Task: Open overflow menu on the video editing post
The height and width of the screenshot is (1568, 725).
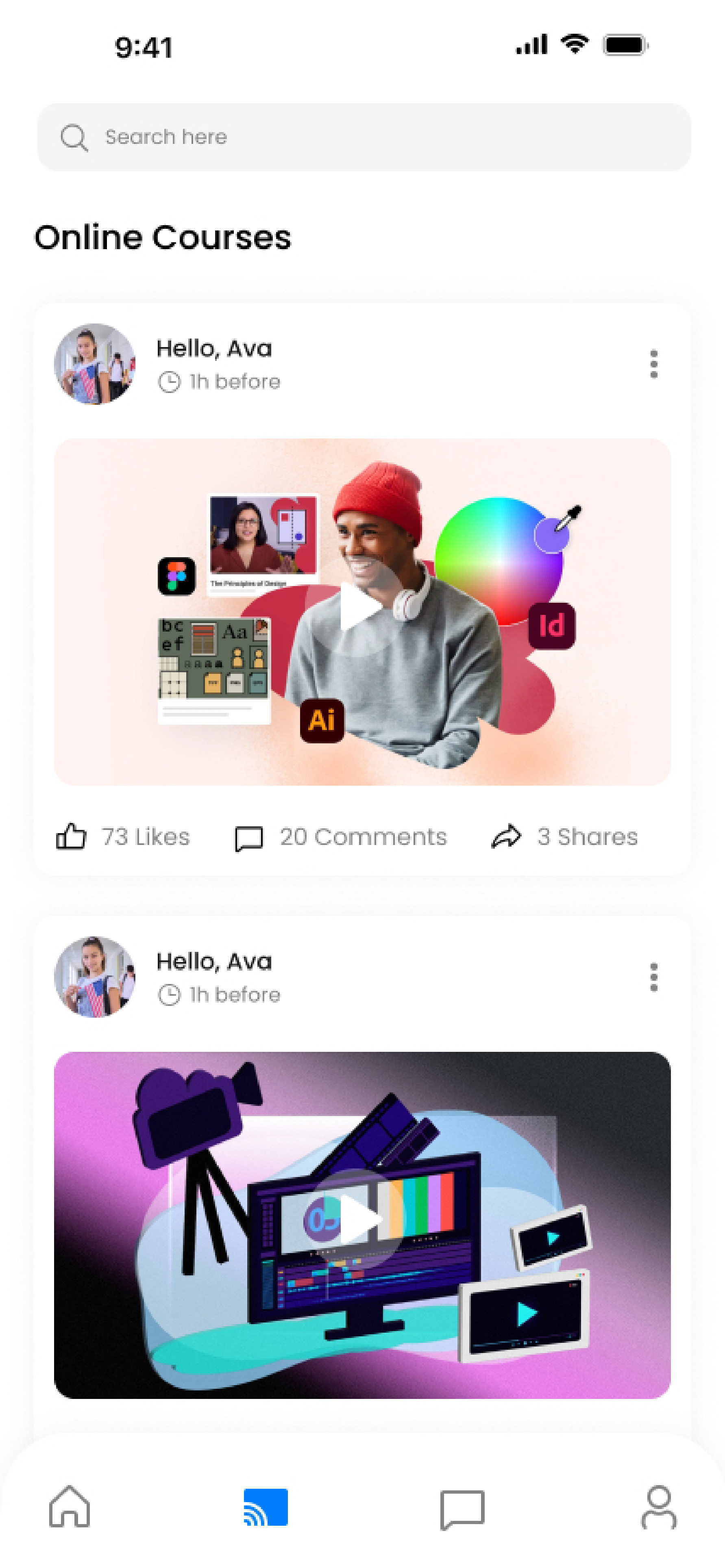Action: tap(653, 977)
